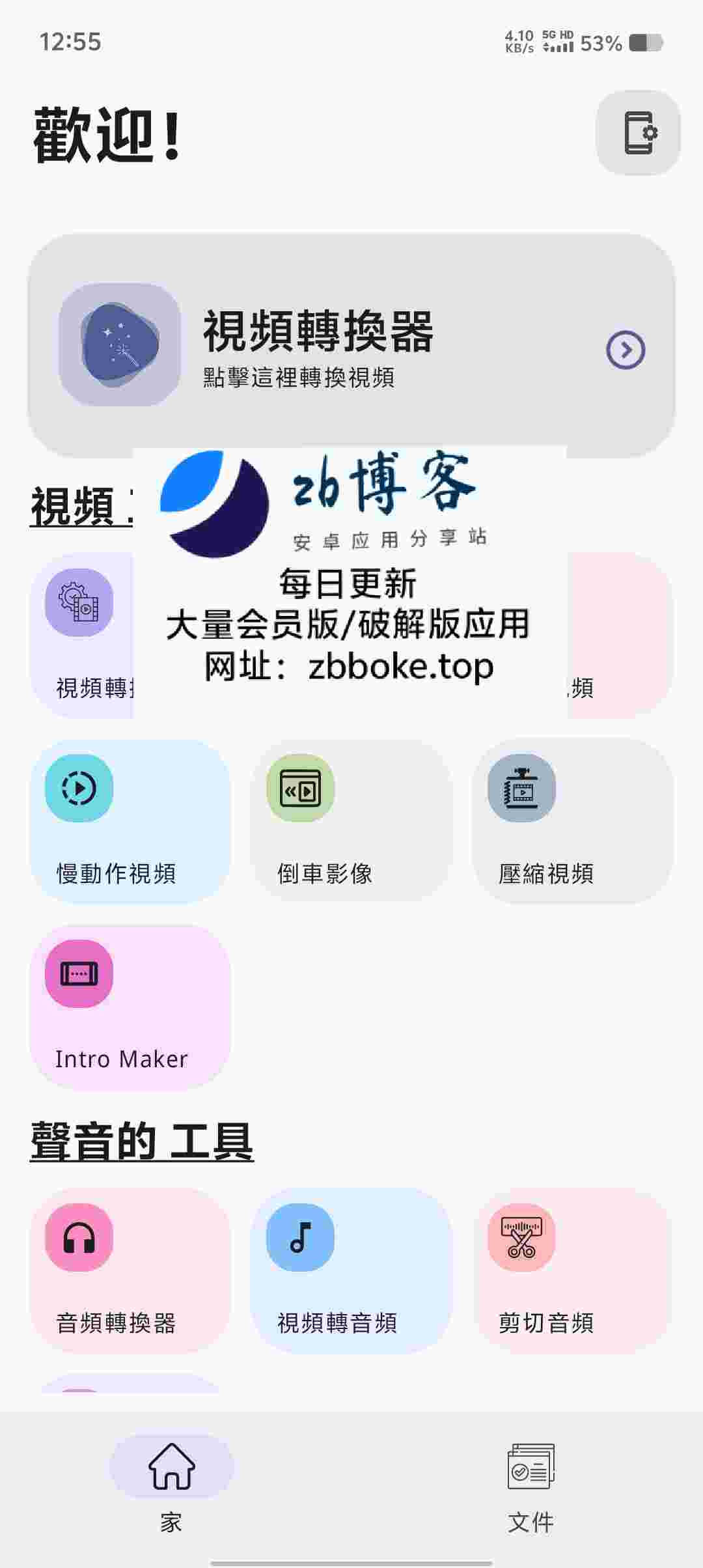Open the 視頻轉換器 banner card
703x1568 pixels.
[x=351, y=346]
